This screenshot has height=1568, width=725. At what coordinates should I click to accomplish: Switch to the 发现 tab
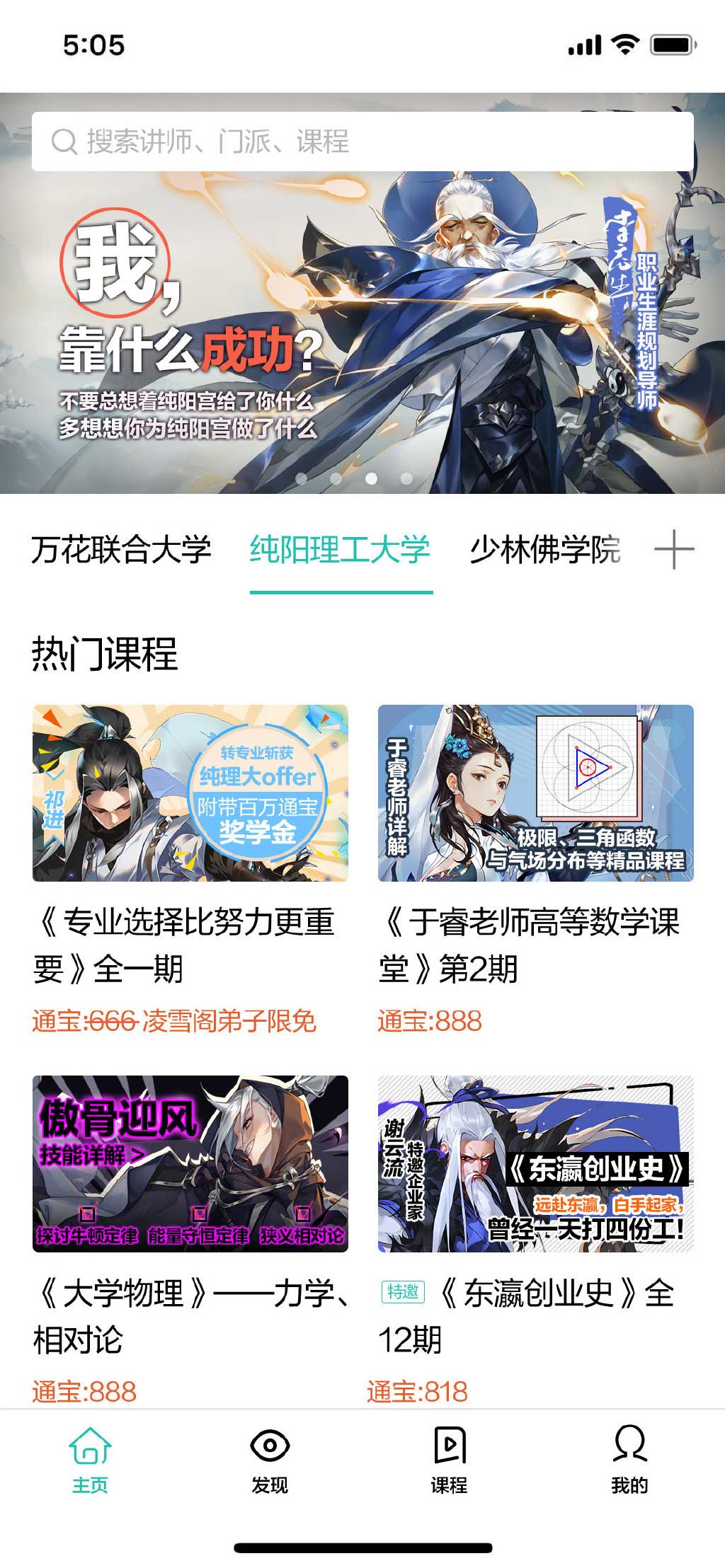coord(270,1460)
